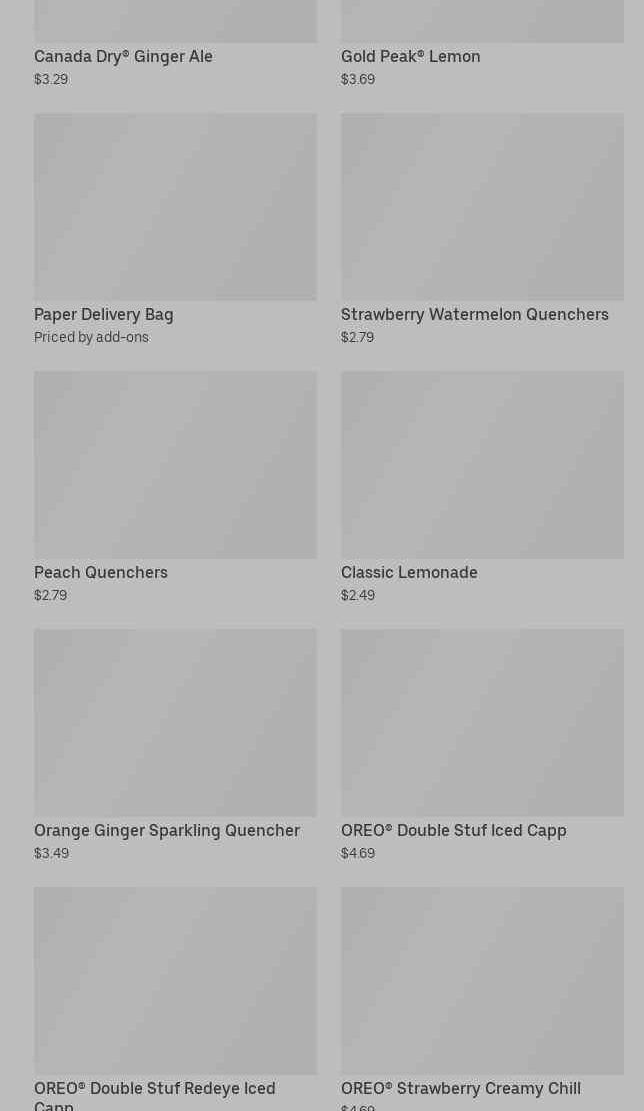The width and height of the screenshot is (644, 1111).
Task: View Strawberry Watermelon Quenchers details
Action: pos(482,230)
